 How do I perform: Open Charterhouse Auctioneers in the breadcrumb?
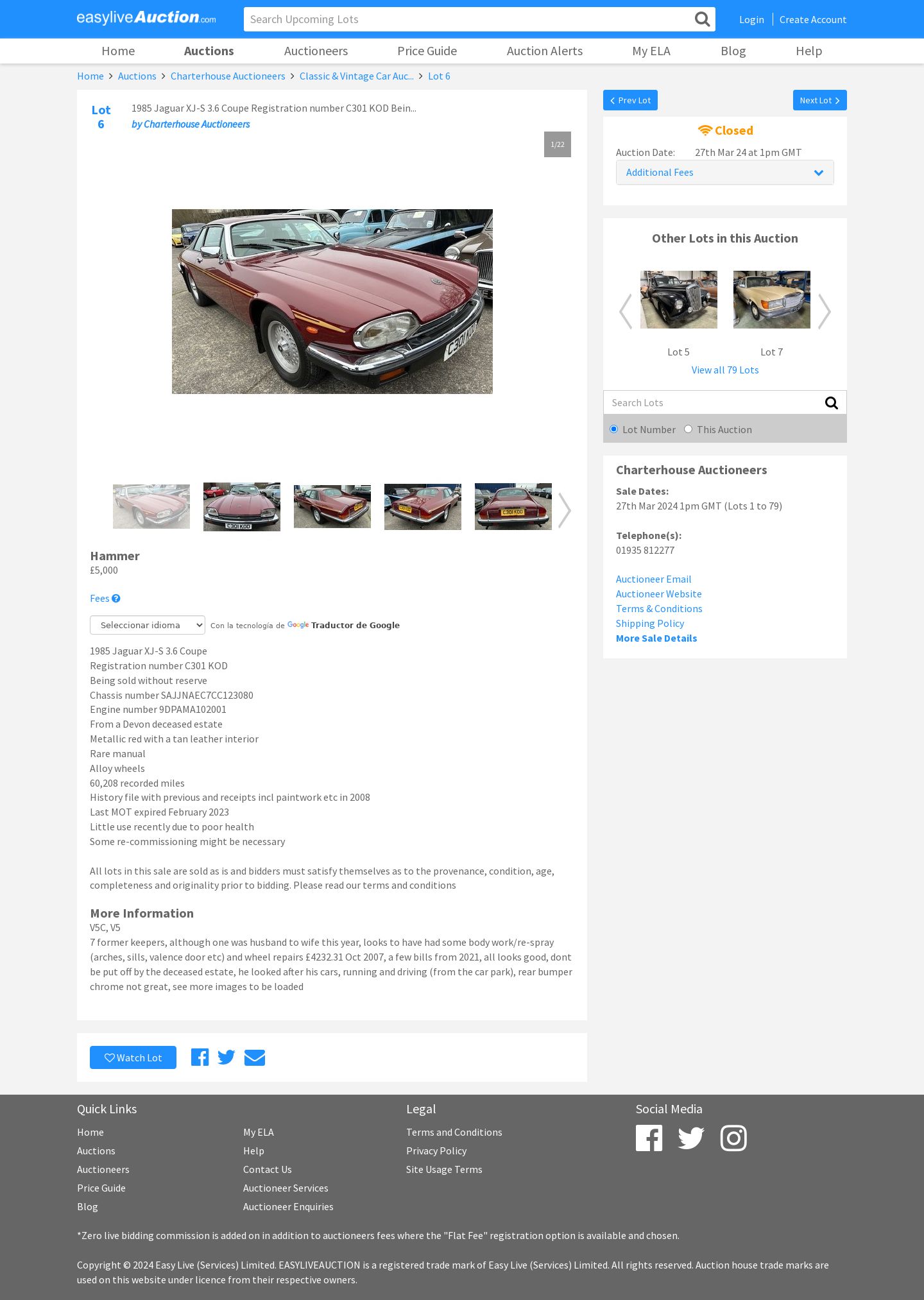pyautogui.click(x=227, y=76)
